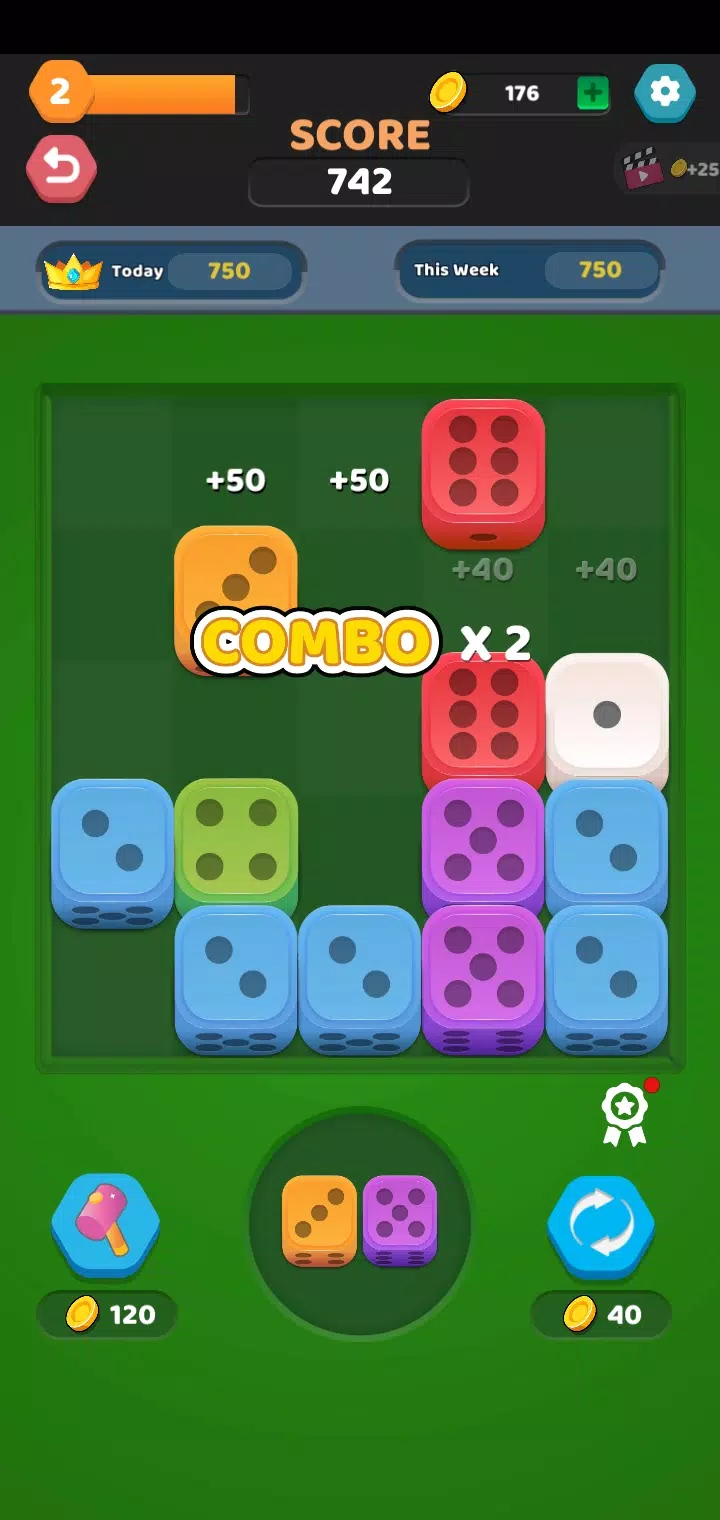Use the hammer power-up
Viewport: 720px width, 1520px height.
pos(105,1224)
